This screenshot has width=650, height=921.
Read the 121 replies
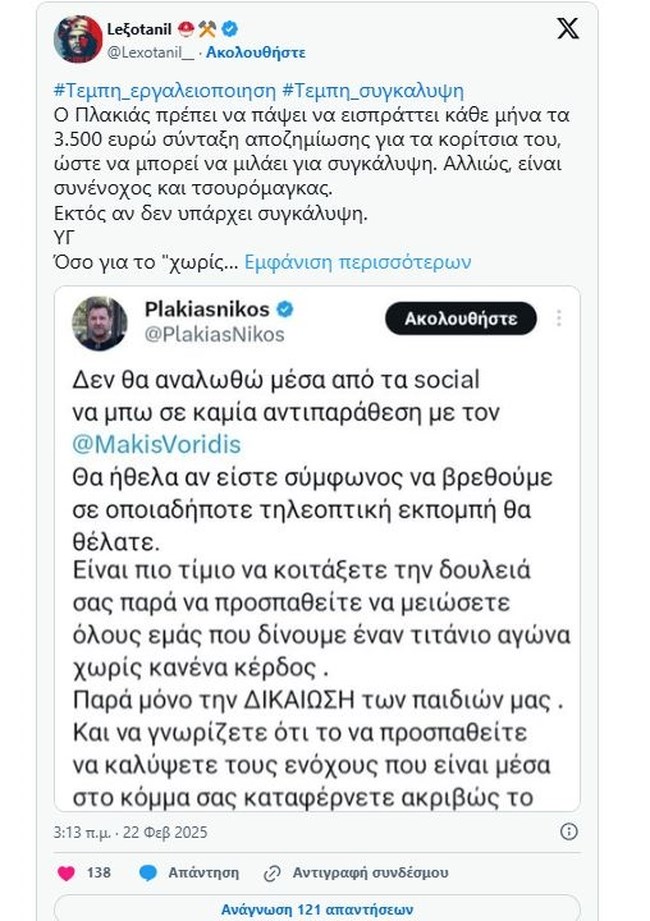pyautogui.click(x=316, y=910)
